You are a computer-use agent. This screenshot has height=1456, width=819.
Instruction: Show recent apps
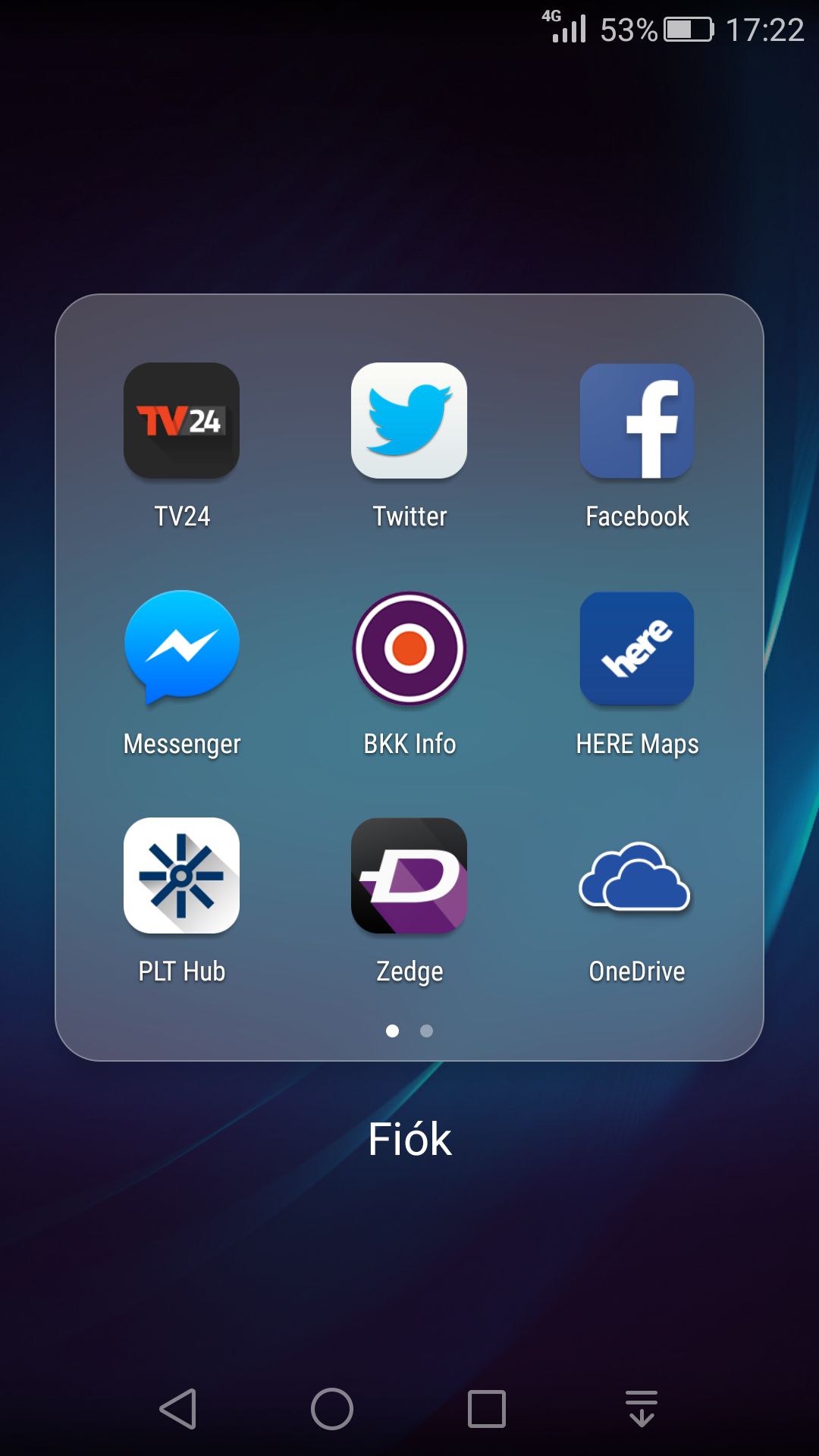(487, 1409)
